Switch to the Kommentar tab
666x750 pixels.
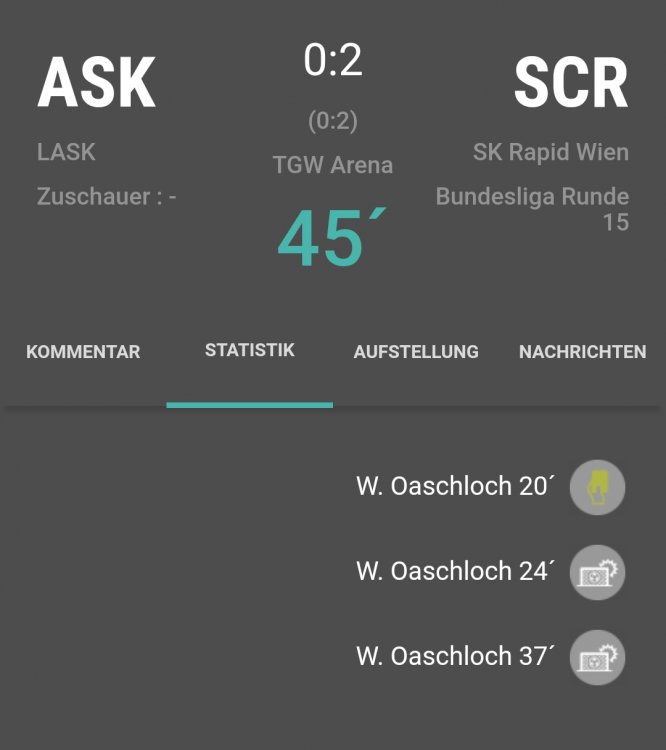83,352
